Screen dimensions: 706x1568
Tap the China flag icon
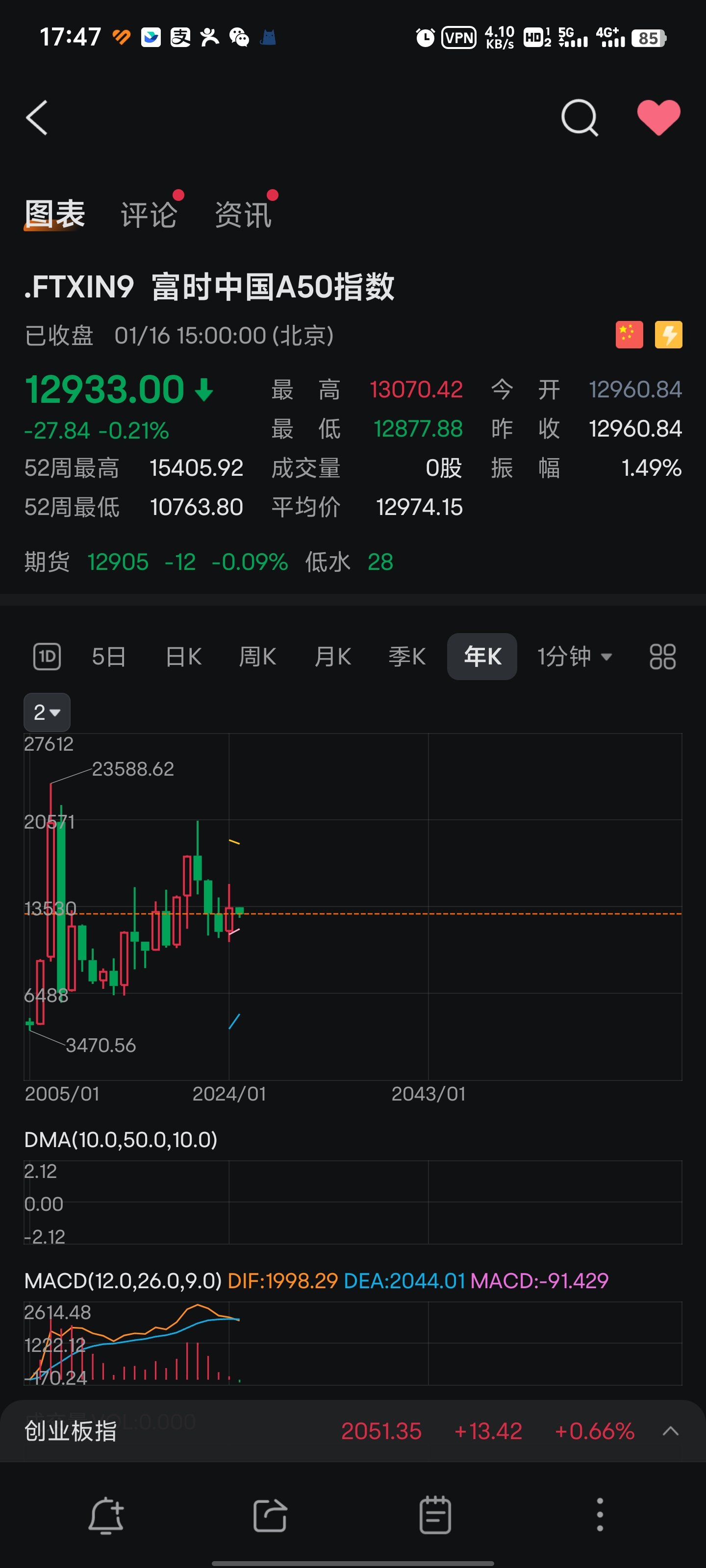[628, 334]
